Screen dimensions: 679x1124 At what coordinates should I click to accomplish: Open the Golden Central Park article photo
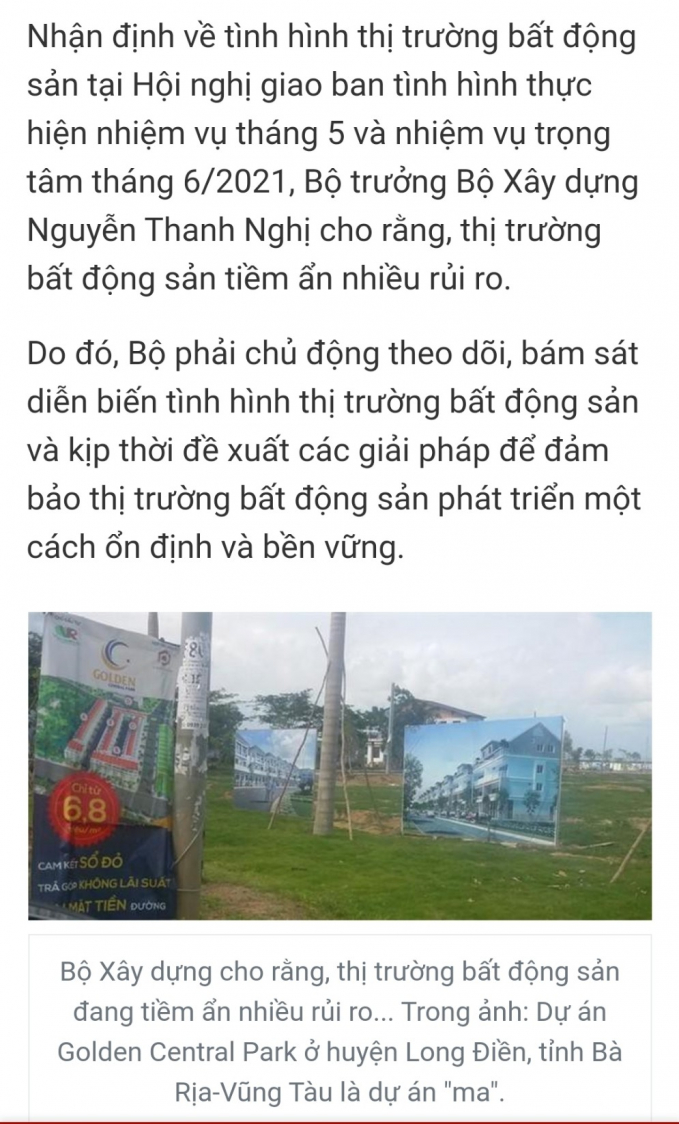click(x=339, y=765)
